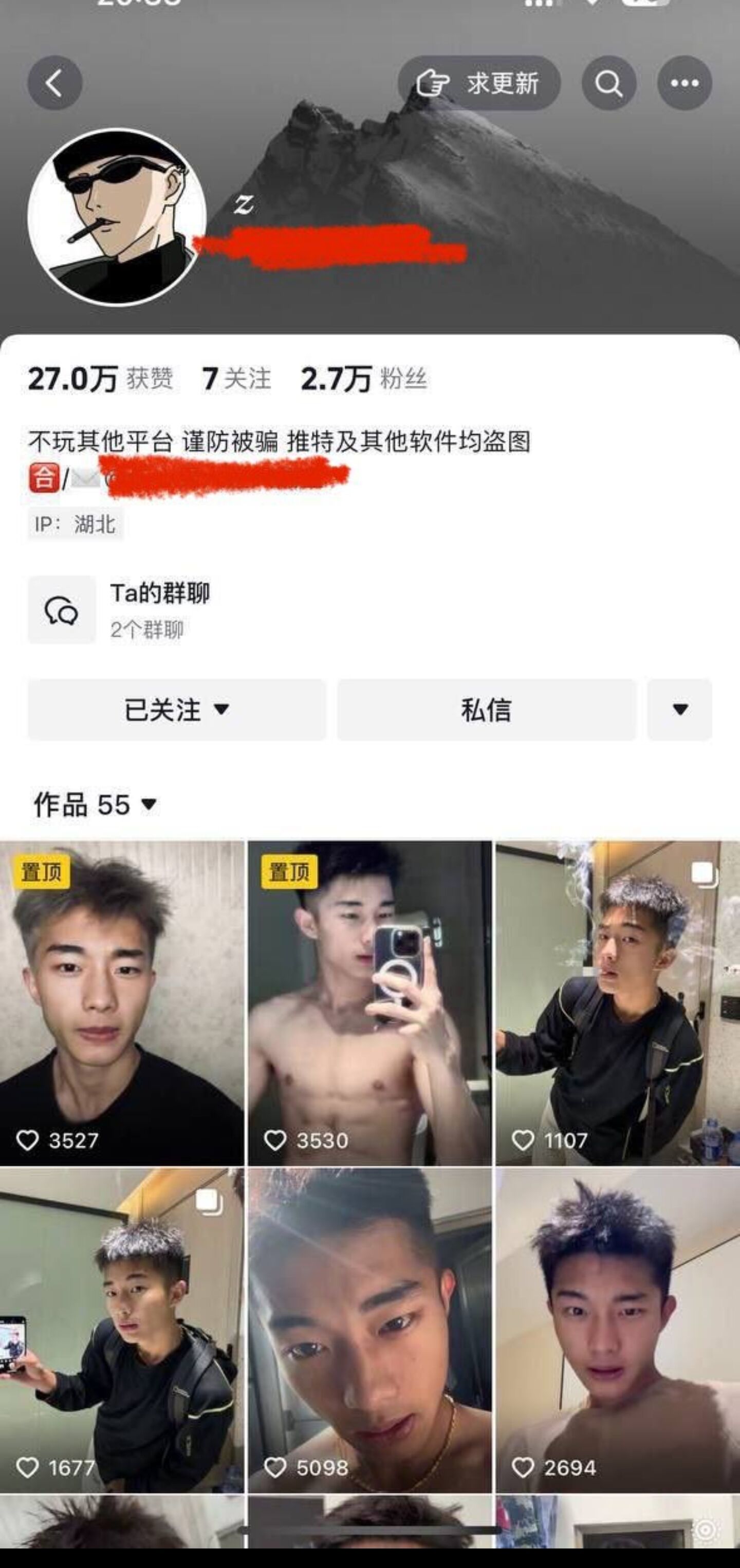
Task: Open the pinned post with 3527 likes
Action: pos(122,1003)
